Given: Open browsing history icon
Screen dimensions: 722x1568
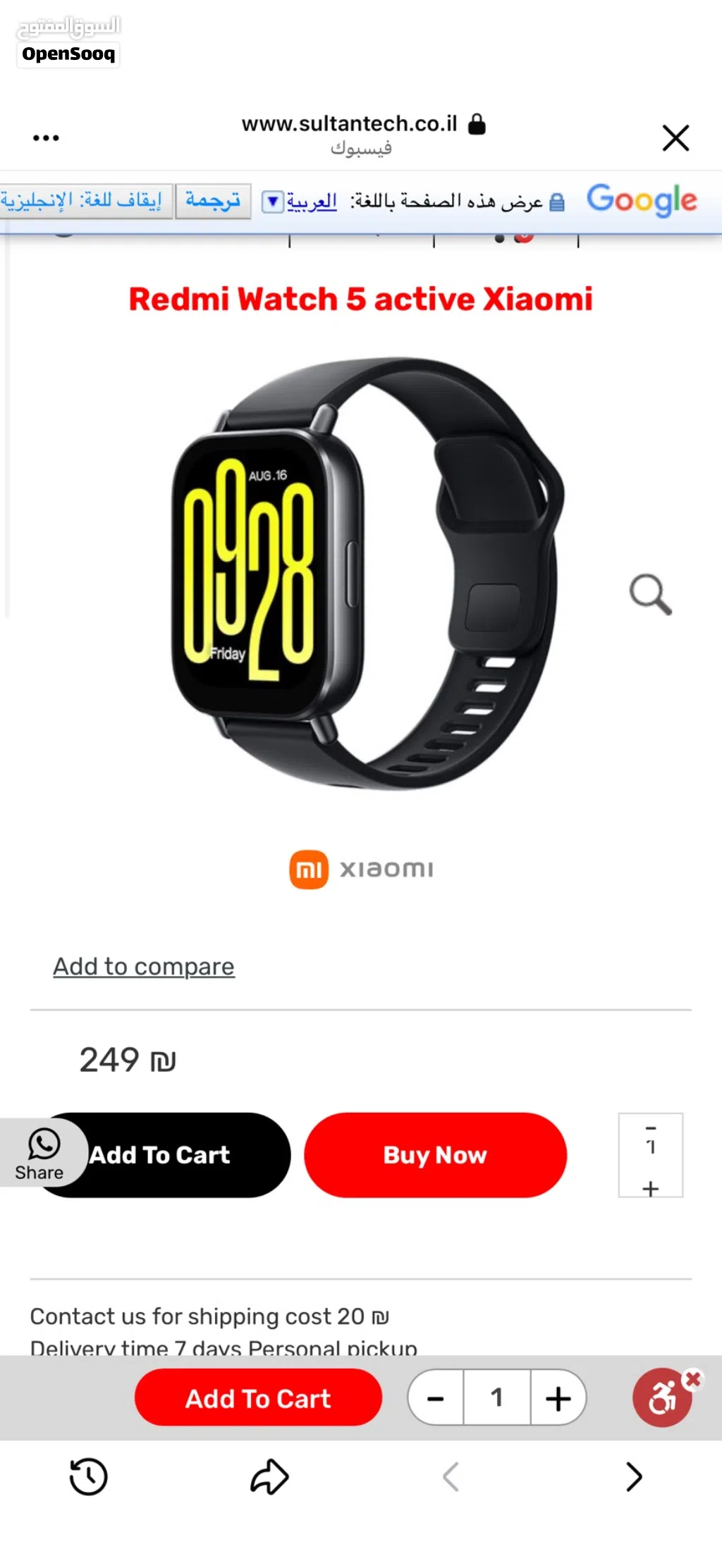Looking at the screenshot, I should point(88,1477).
